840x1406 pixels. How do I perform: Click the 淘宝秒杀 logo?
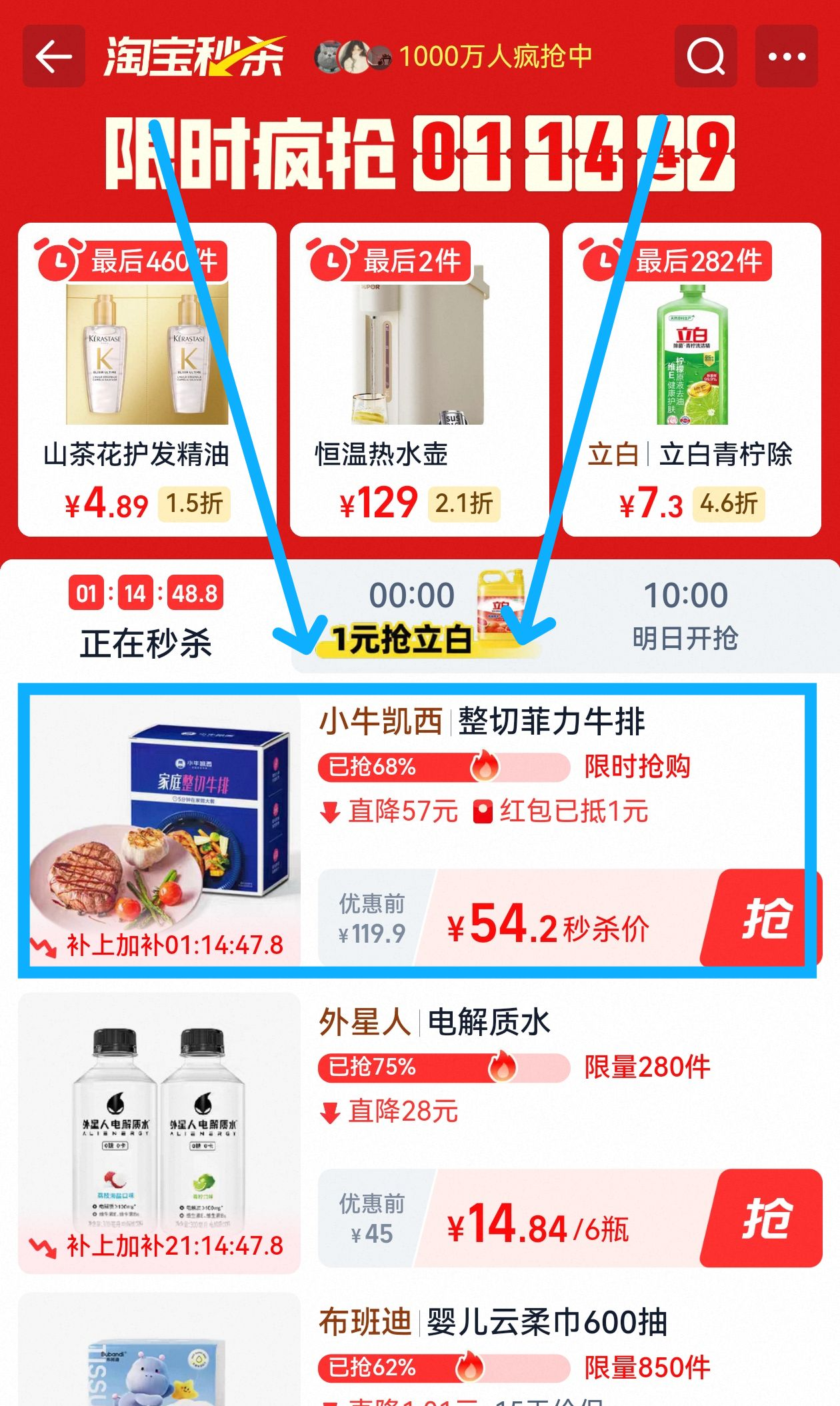[193, 57]
